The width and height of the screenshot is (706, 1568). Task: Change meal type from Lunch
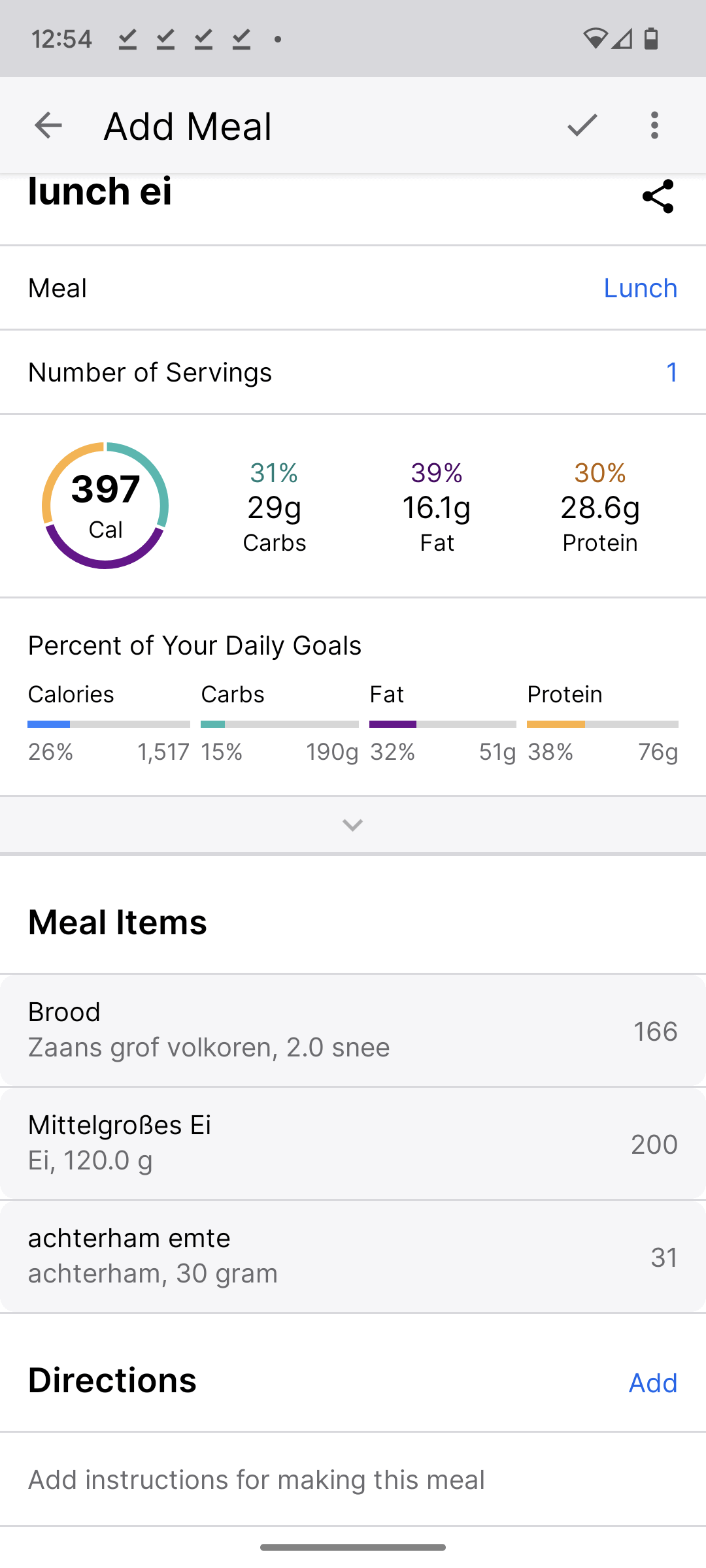(x=640, y=288)
